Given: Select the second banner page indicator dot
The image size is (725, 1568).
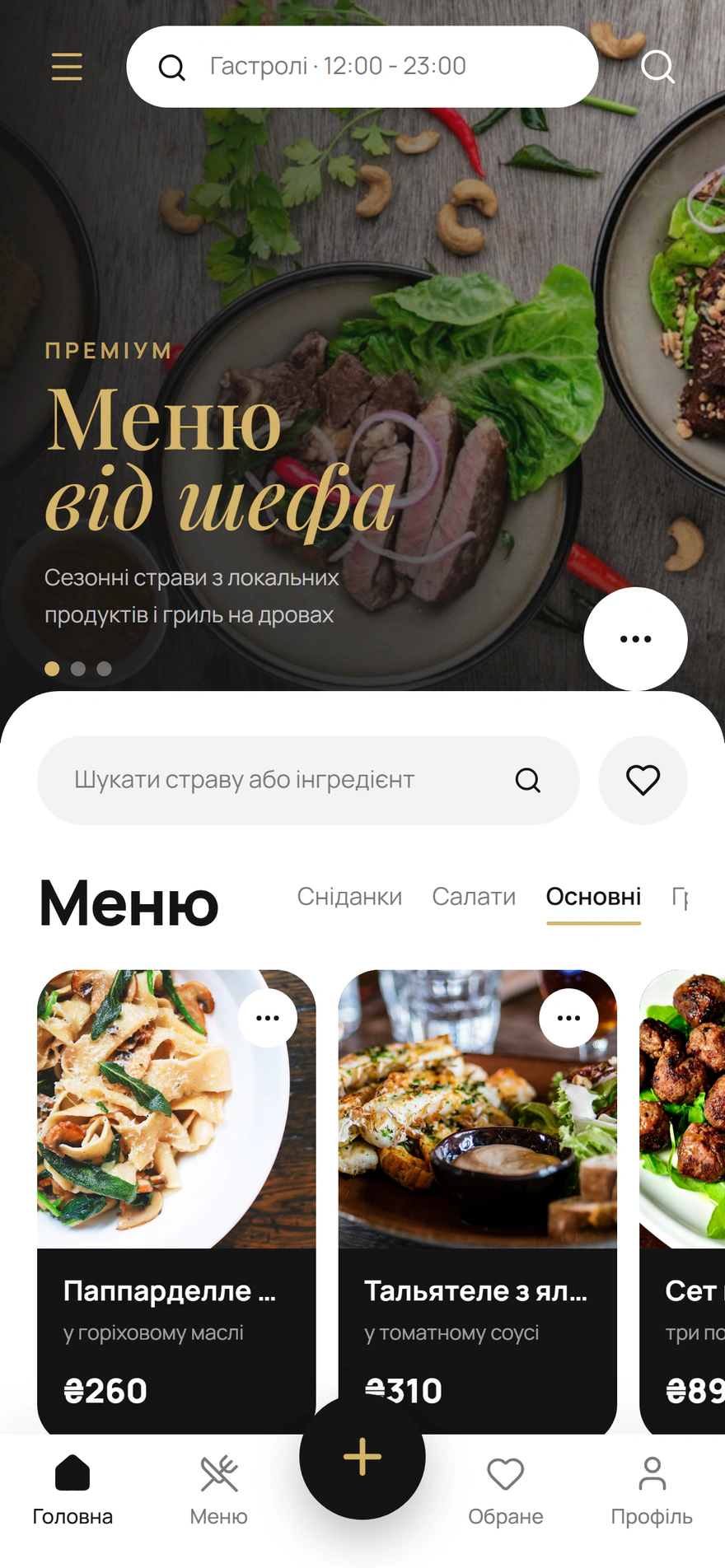Looking at the screenshot, I should tap(78, 669).
